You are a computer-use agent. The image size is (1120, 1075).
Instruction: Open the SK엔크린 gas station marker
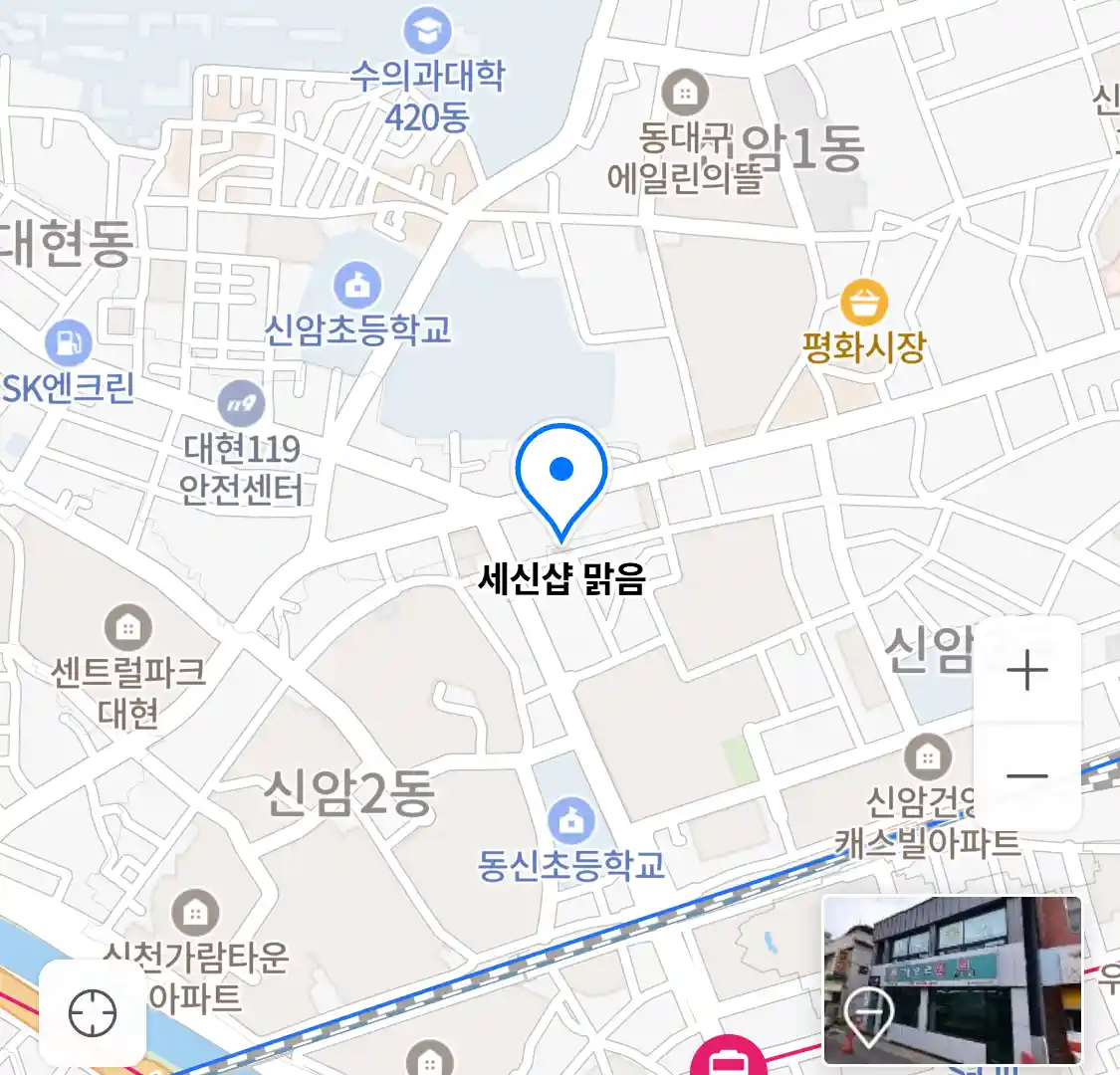(x=68, y=344)
